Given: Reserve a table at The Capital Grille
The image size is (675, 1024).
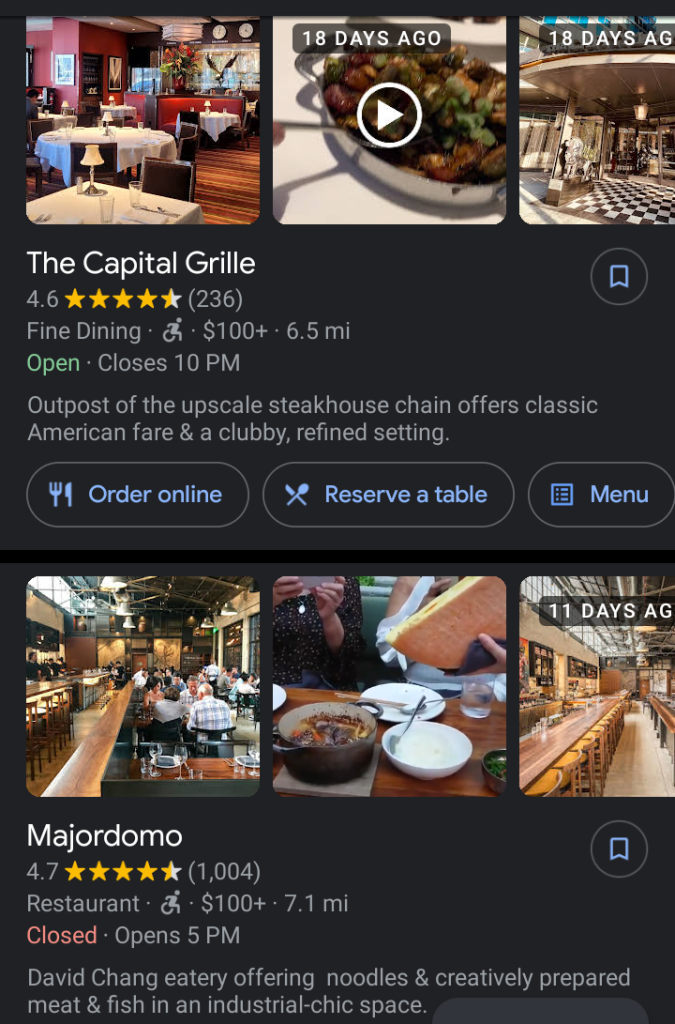Looking at the screenshot, I should point(388,494).
